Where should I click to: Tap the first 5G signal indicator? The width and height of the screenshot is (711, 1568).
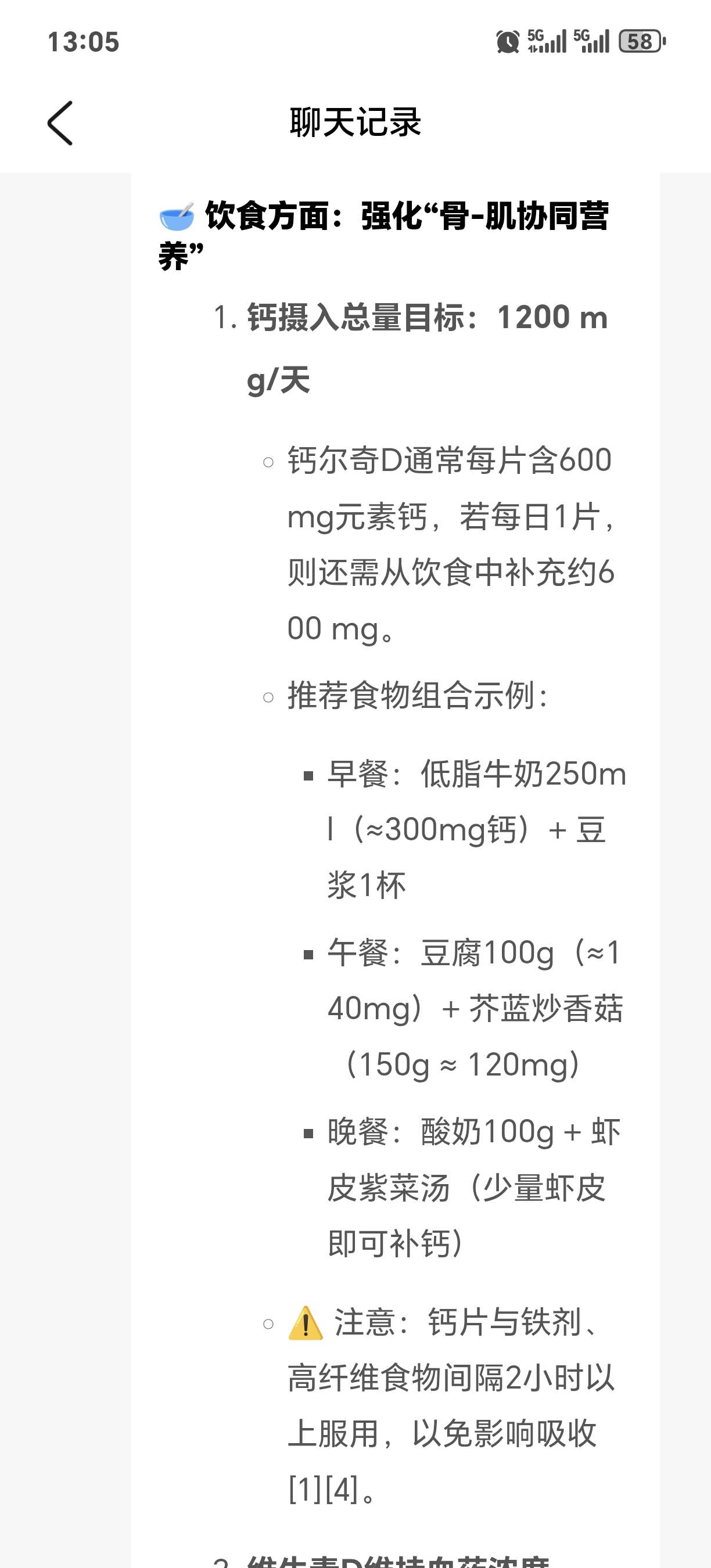pyautogui.click(x=545, y=41)
